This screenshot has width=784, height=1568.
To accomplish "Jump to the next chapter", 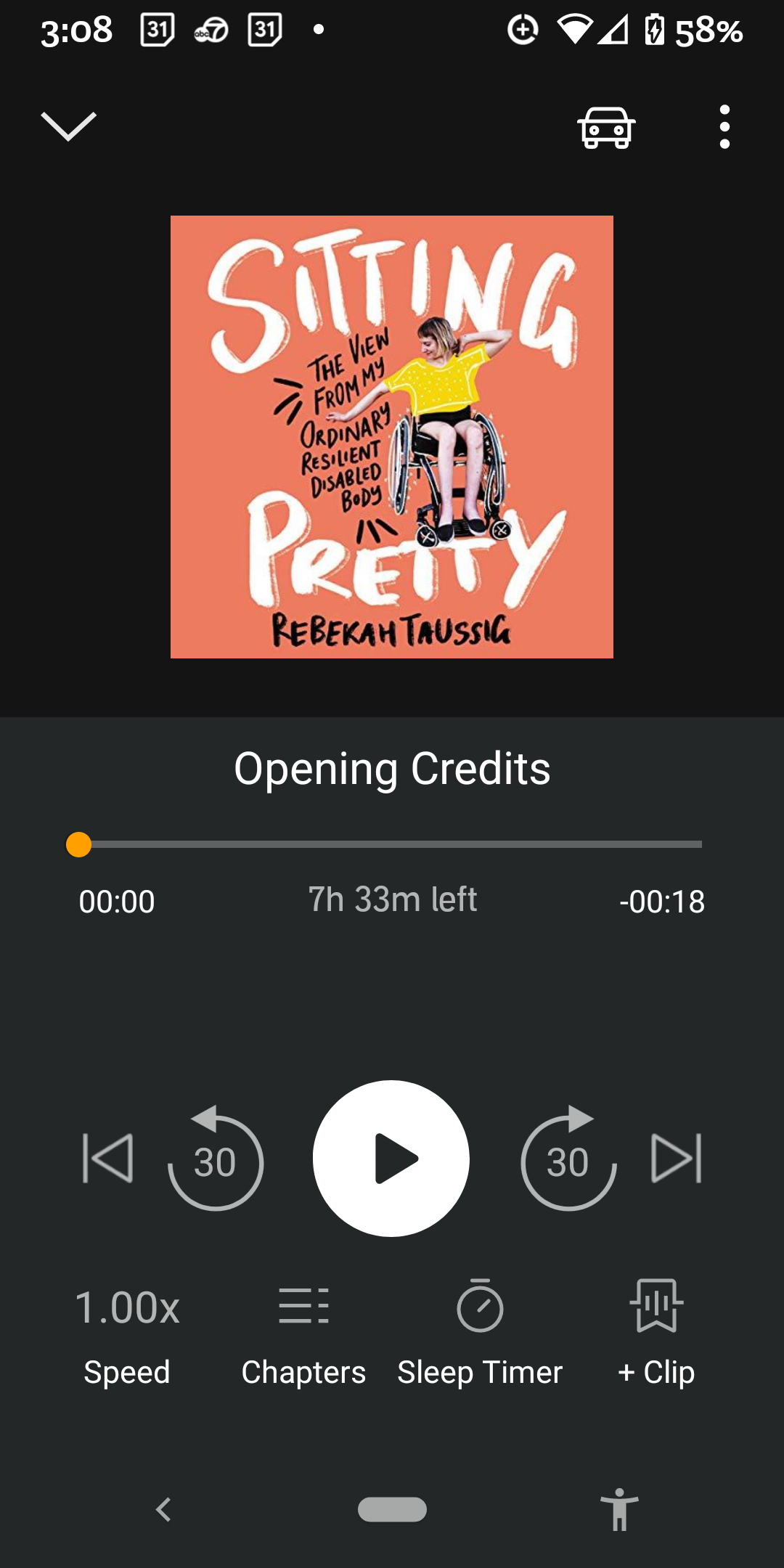I will [x=676, y=1159].
